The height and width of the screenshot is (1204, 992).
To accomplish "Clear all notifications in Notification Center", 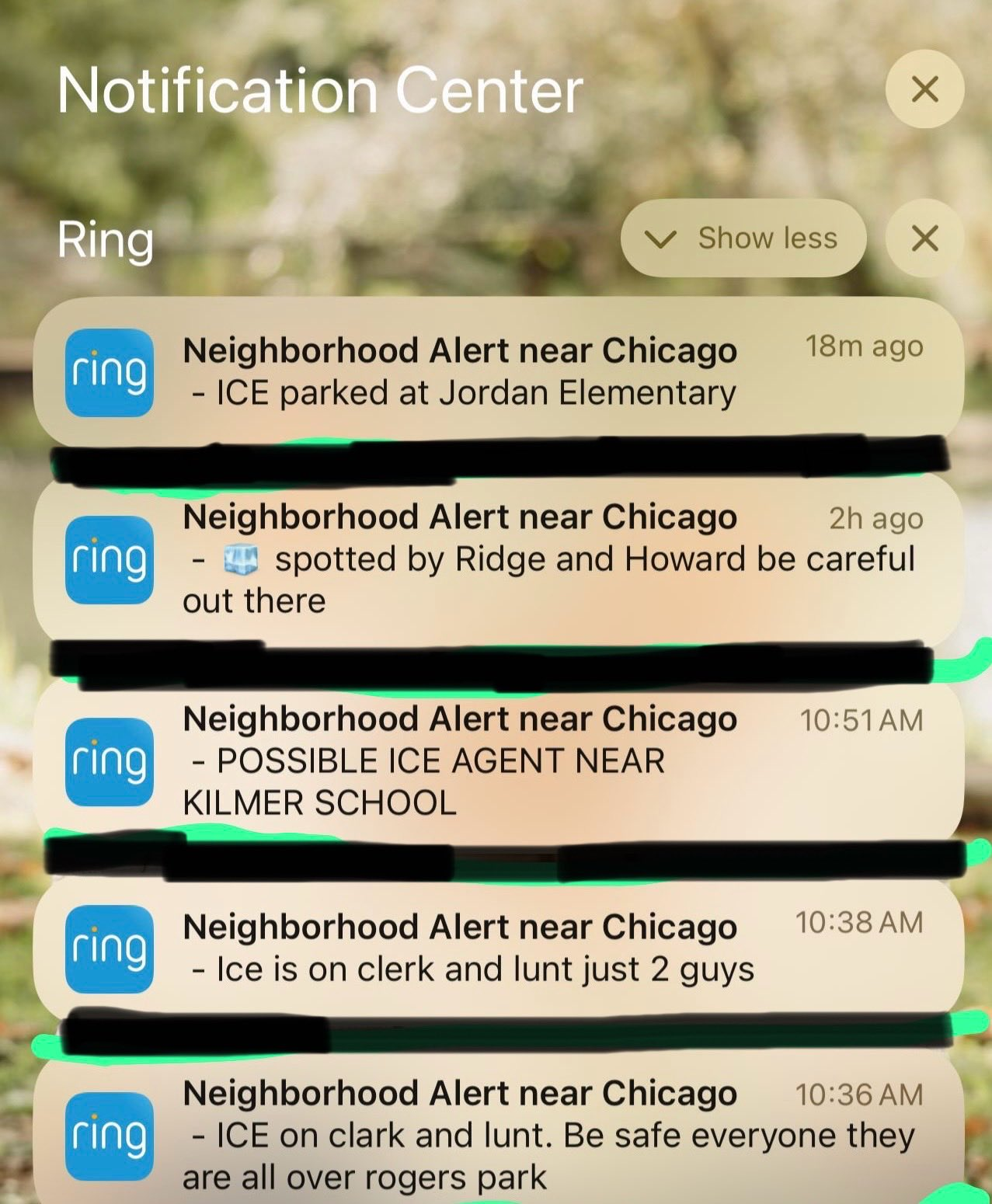I will point(924,89).
